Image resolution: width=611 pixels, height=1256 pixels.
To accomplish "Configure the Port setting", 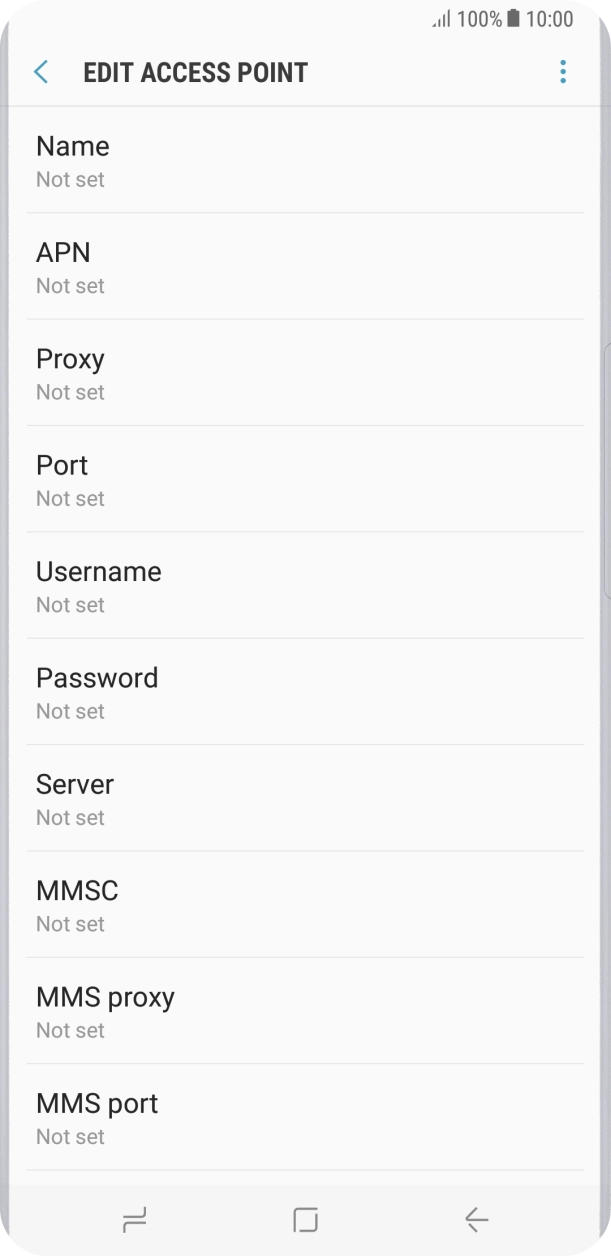I will [x=305, y=479].
